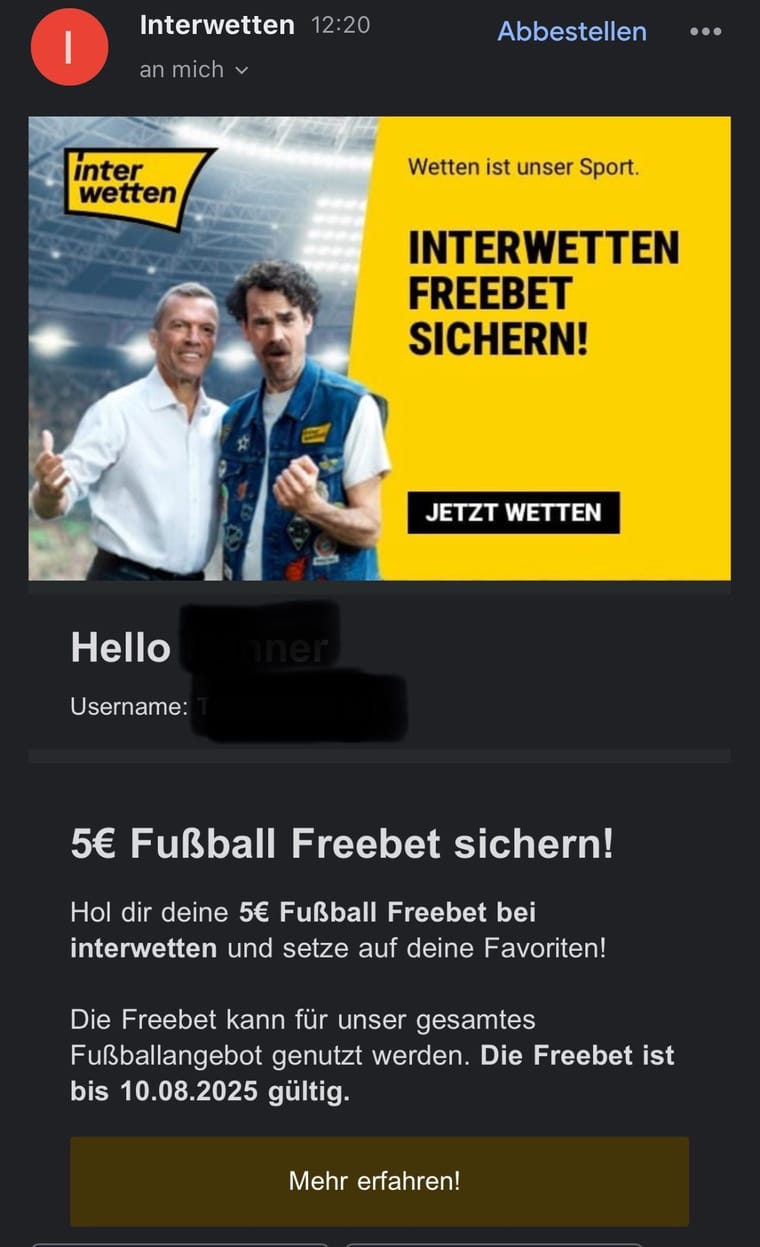
Task: Tap Abbestellen to unsubscribe
Action: point(572,31)
